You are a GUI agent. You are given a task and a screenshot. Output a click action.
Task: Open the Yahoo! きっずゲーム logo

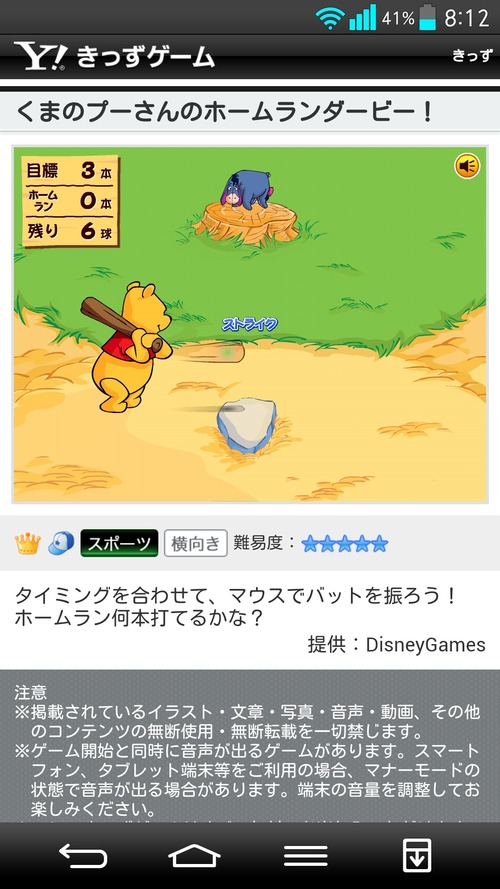click(x=115, y=57)
